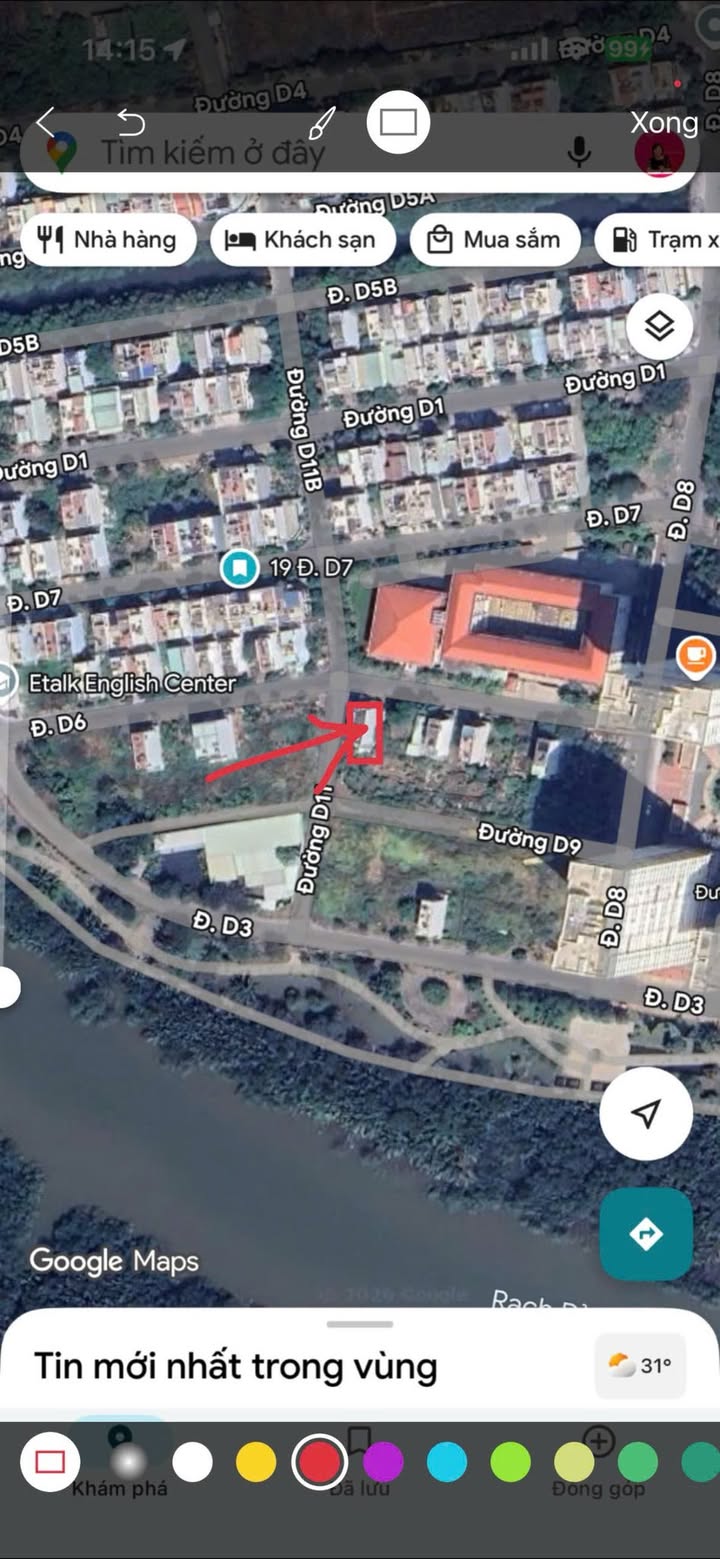
Task: Open the red rectangle shape picker
Action: 50,1462
